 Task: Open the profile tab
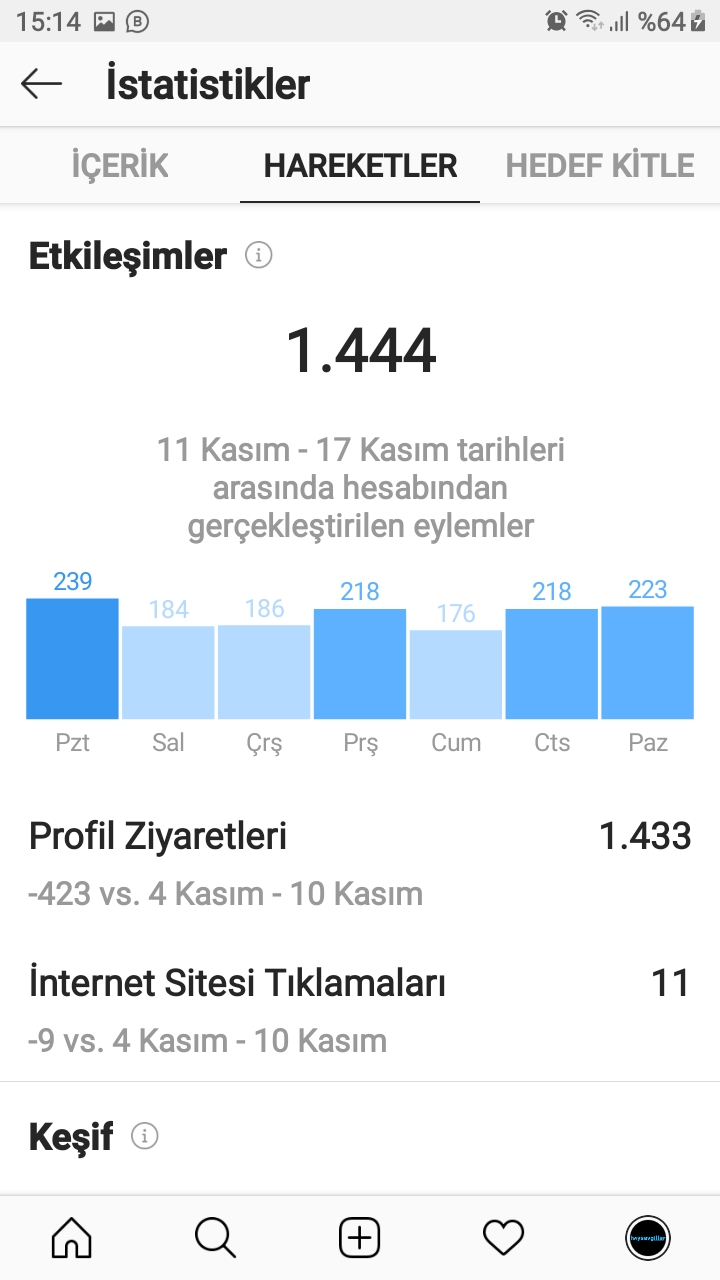647,1239
